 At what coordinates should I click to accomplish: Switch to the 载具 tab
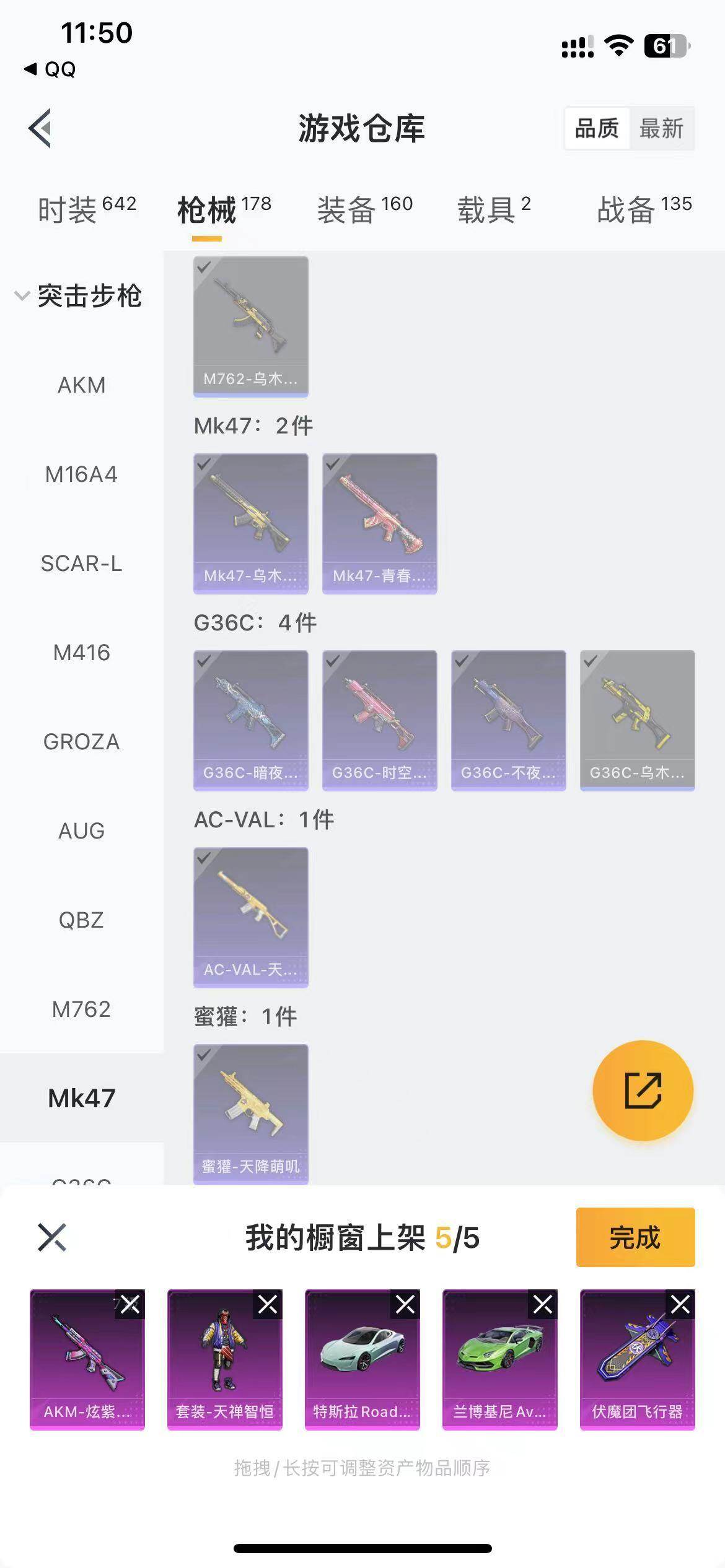tap(494, 209)
